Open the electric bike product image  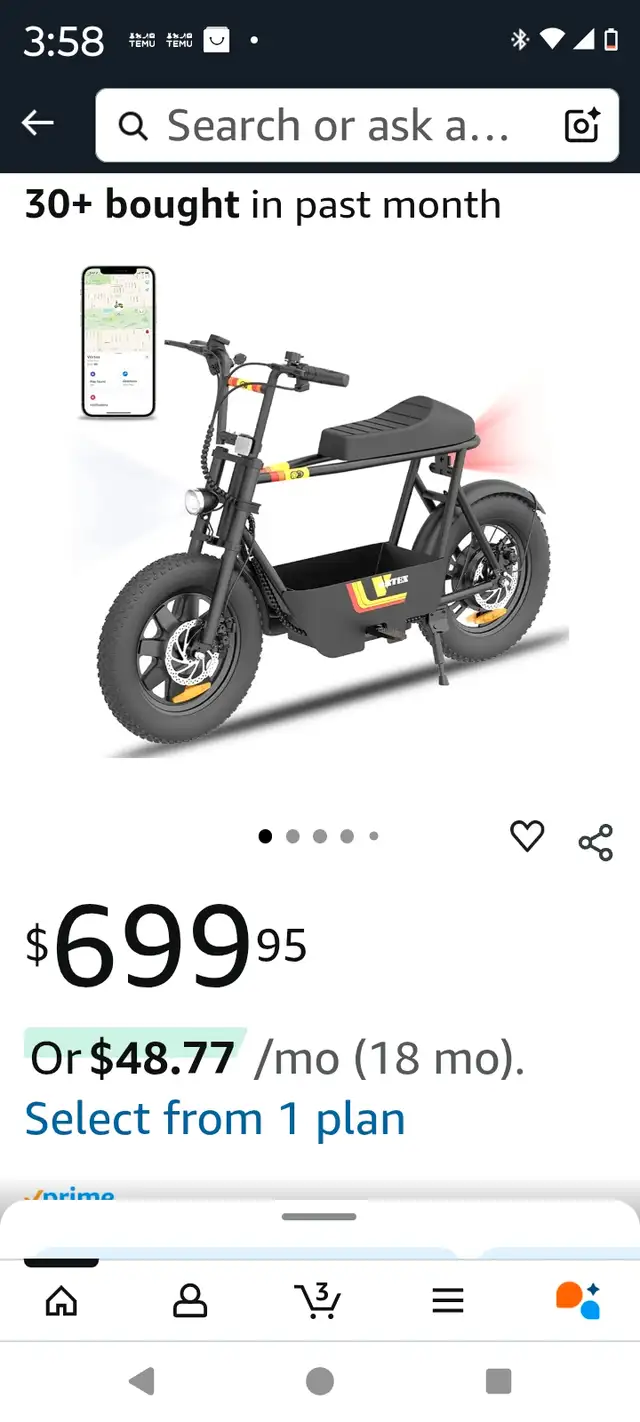click(320, 510)
